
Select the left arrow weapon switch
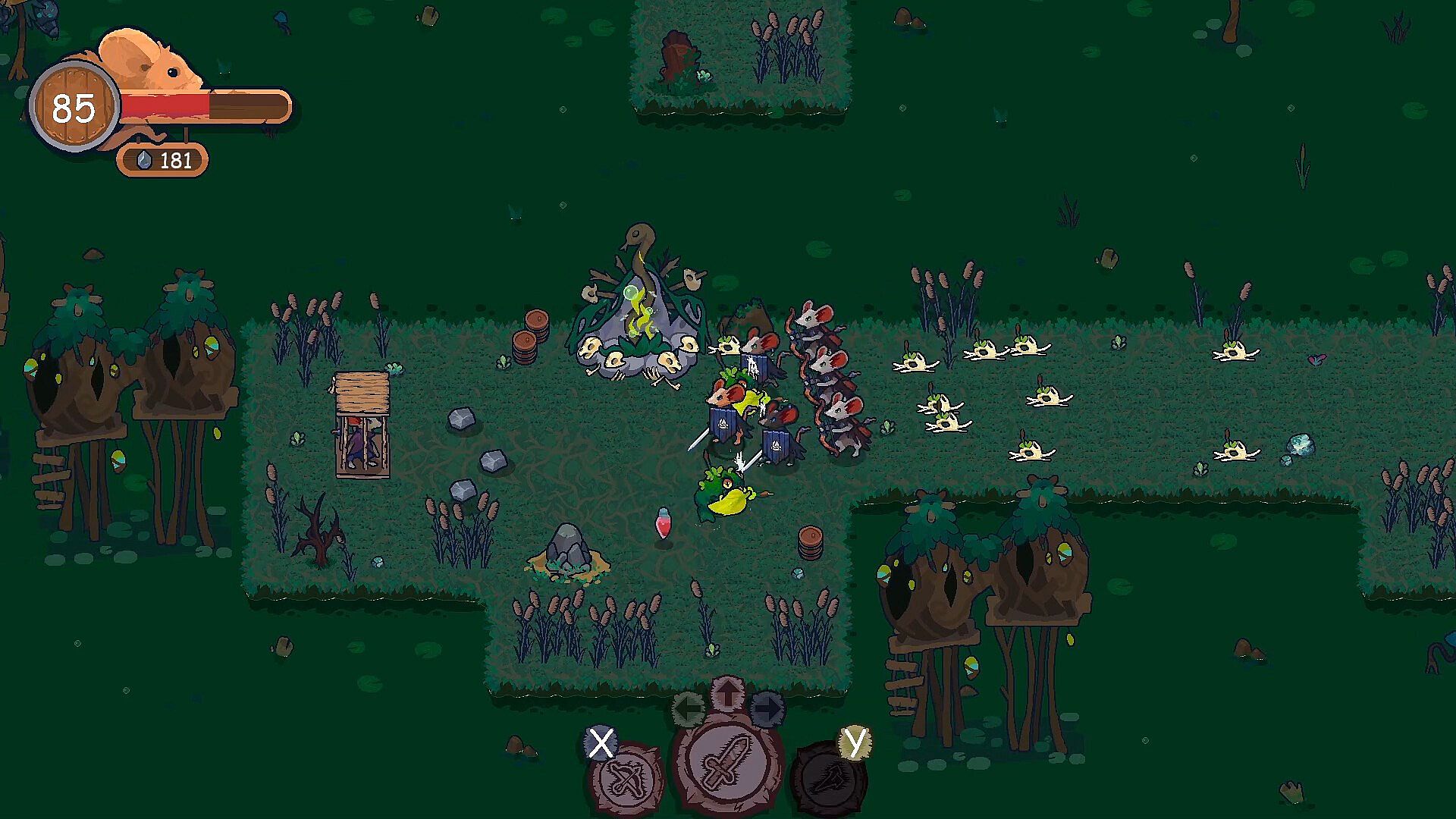[x=689, y=711]
